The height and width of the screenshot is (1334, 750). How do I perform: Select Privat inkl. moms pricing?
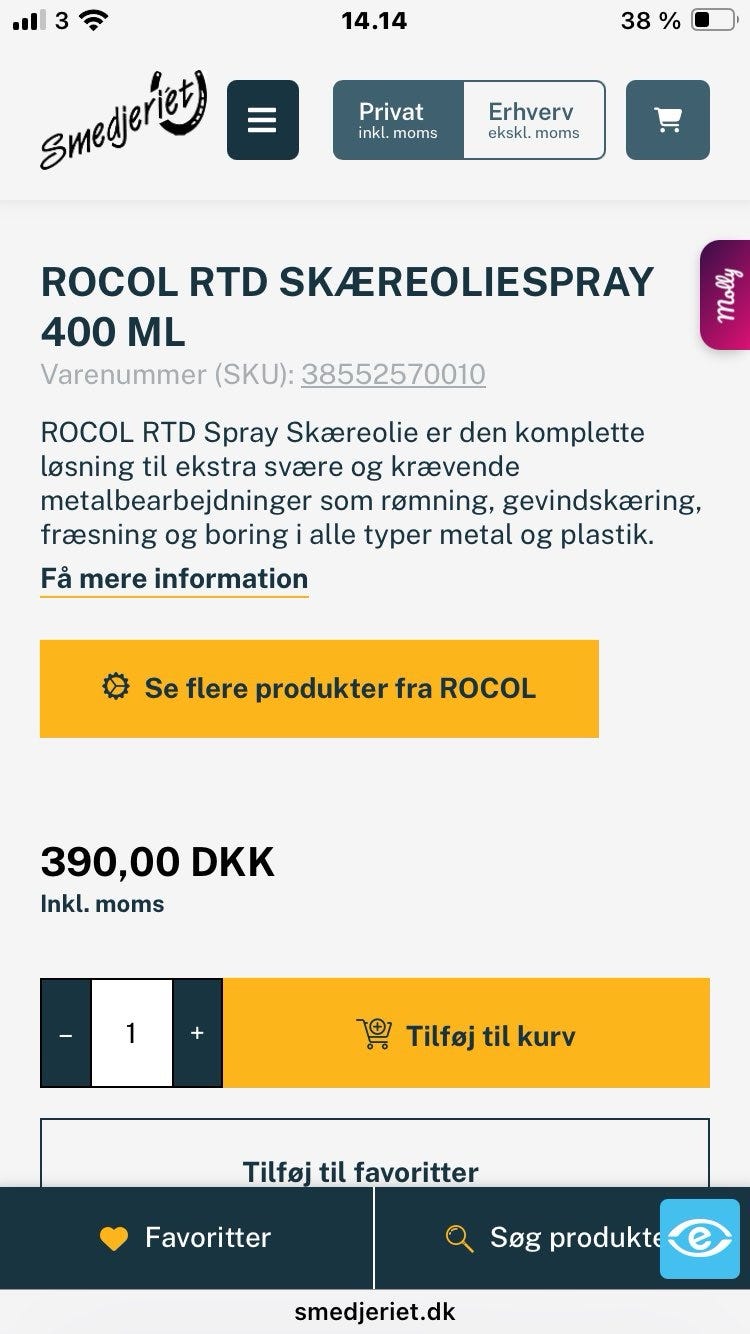(398, 120)
